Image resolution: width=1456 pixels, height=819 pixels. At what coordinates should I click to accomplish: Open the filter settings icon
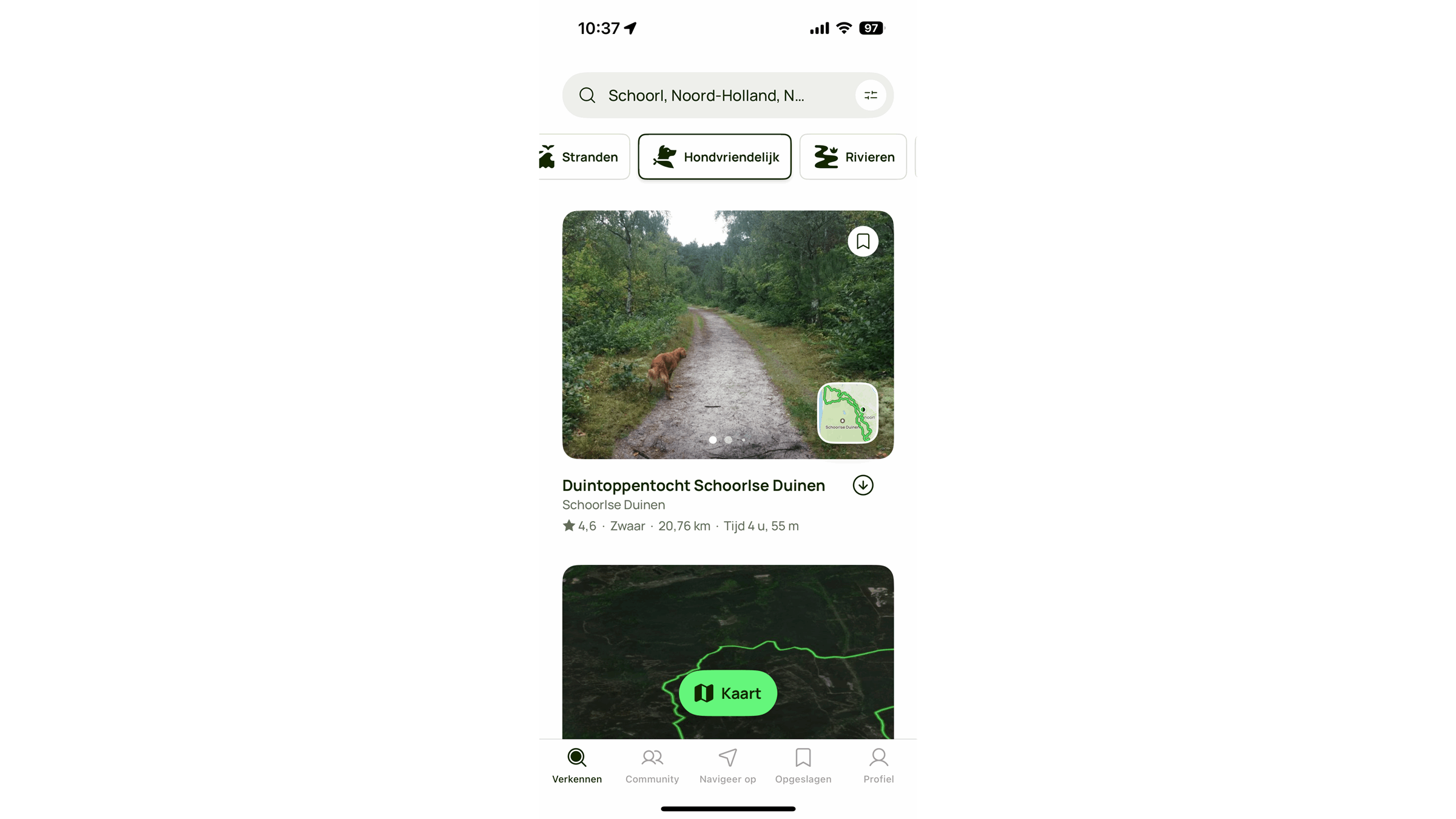click(x=871, y=95)
